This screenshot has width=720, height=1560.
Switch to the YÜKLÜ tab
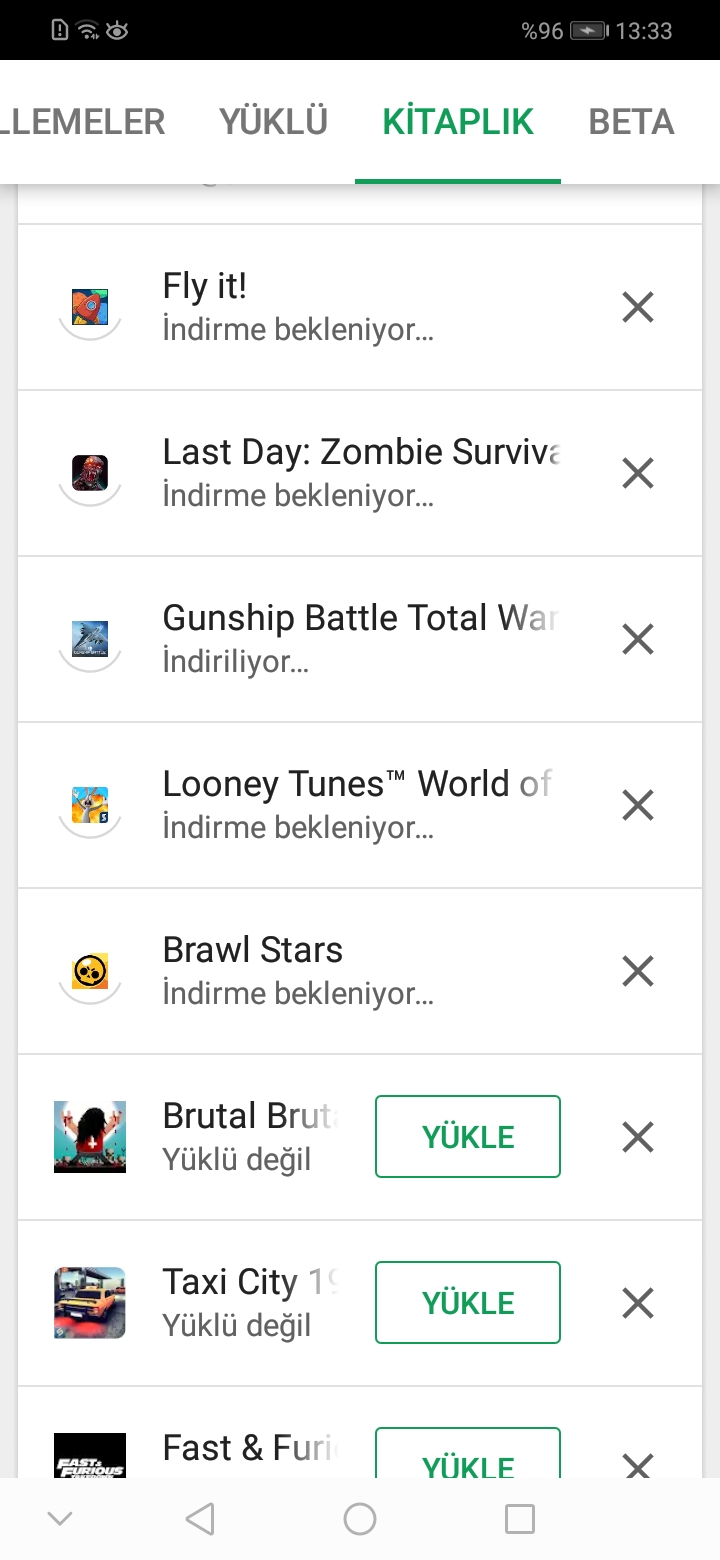(x=273, y=122)
